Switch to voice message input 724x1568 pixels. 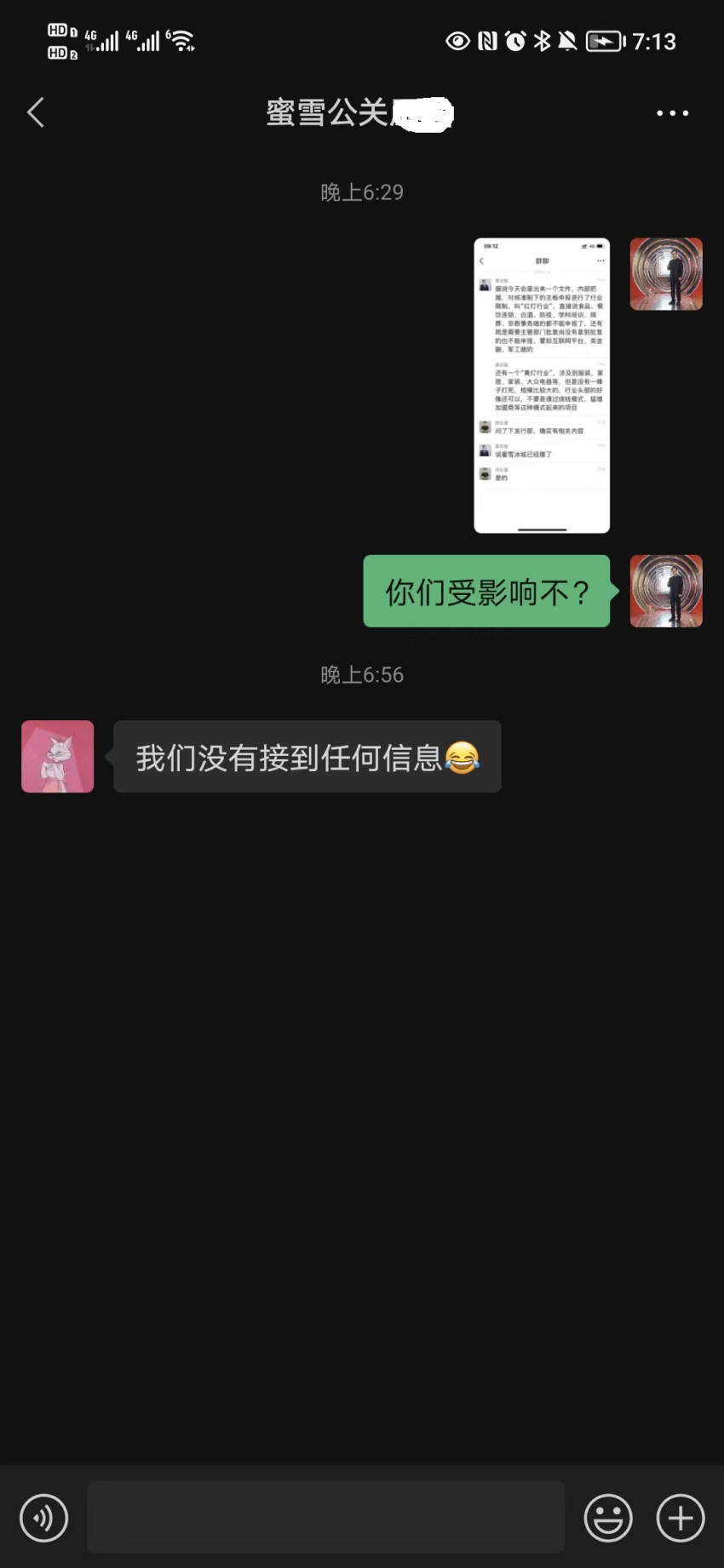tap(43, 1517)
